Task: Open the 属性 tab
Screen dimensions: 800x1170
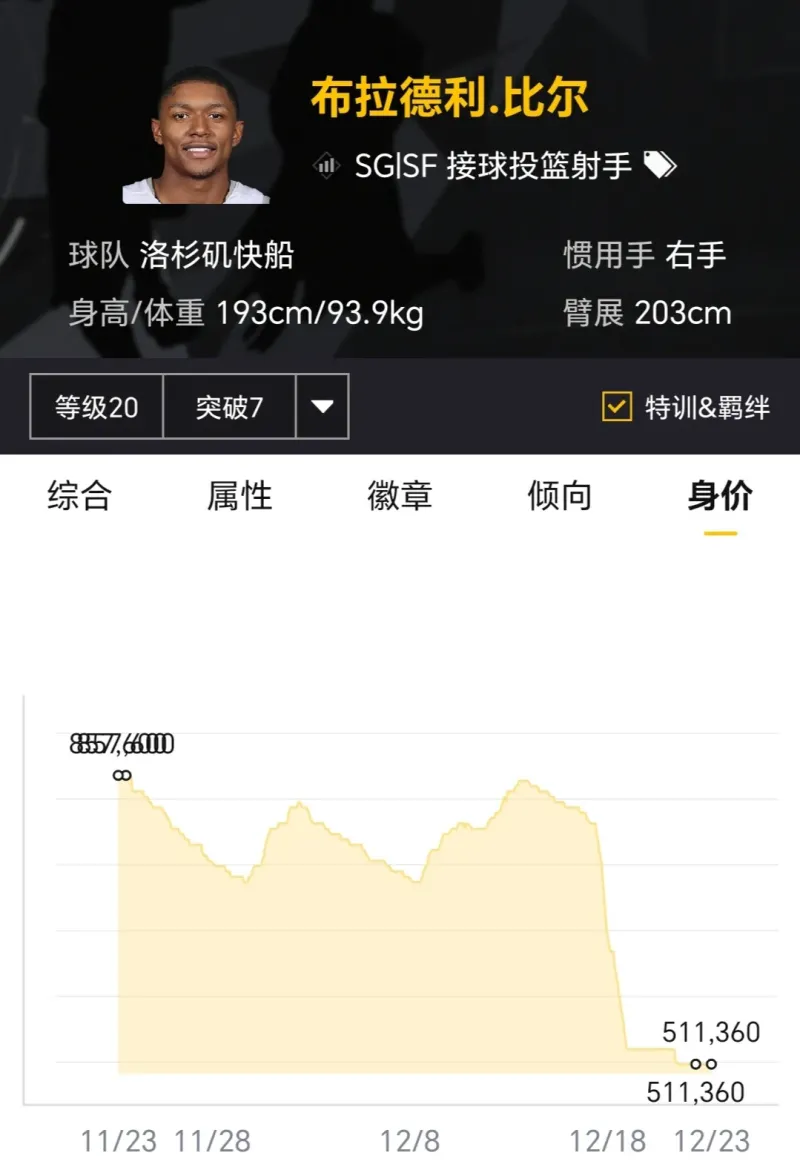Action: [239, 496]
